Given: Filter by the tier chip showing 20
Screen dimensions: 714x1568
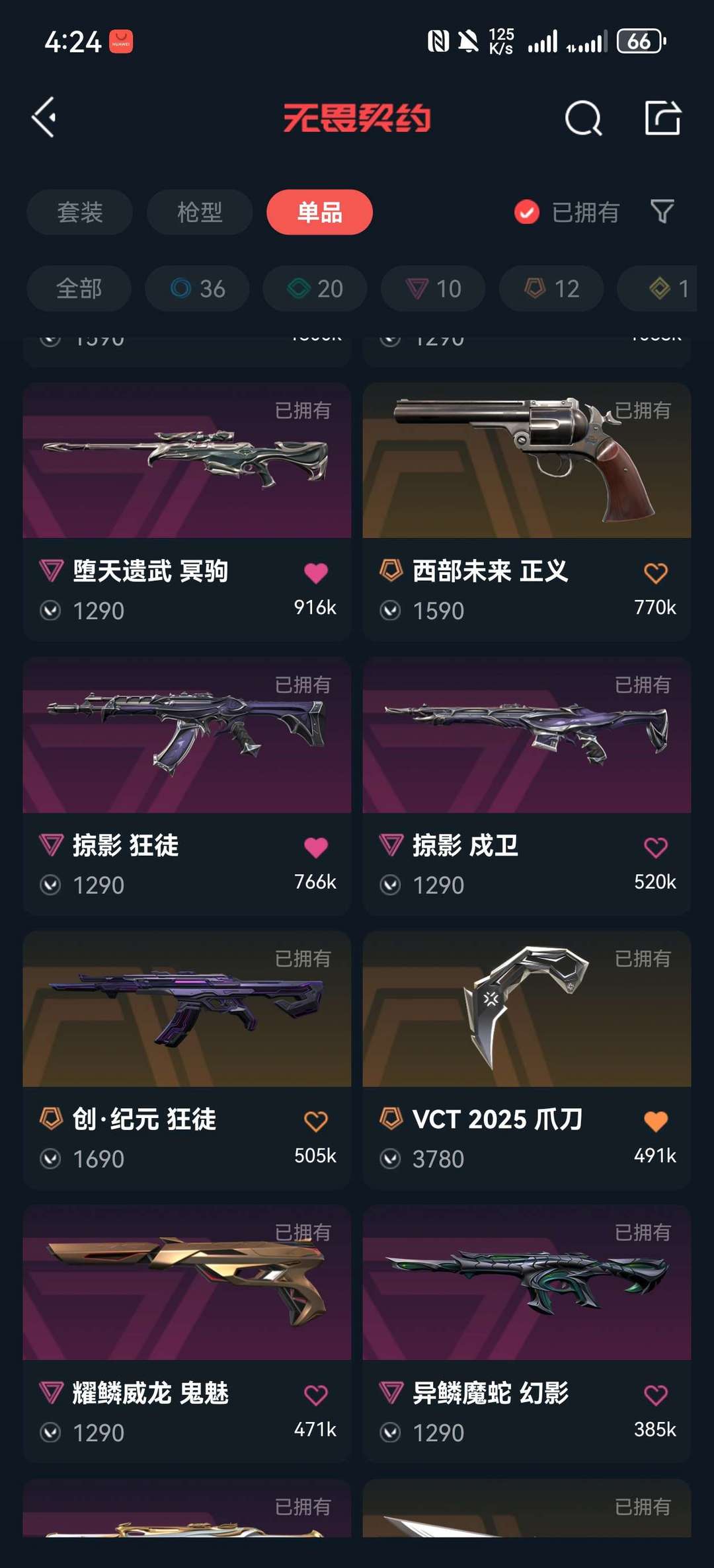Looking at the screenshot, I should [315, 289].
